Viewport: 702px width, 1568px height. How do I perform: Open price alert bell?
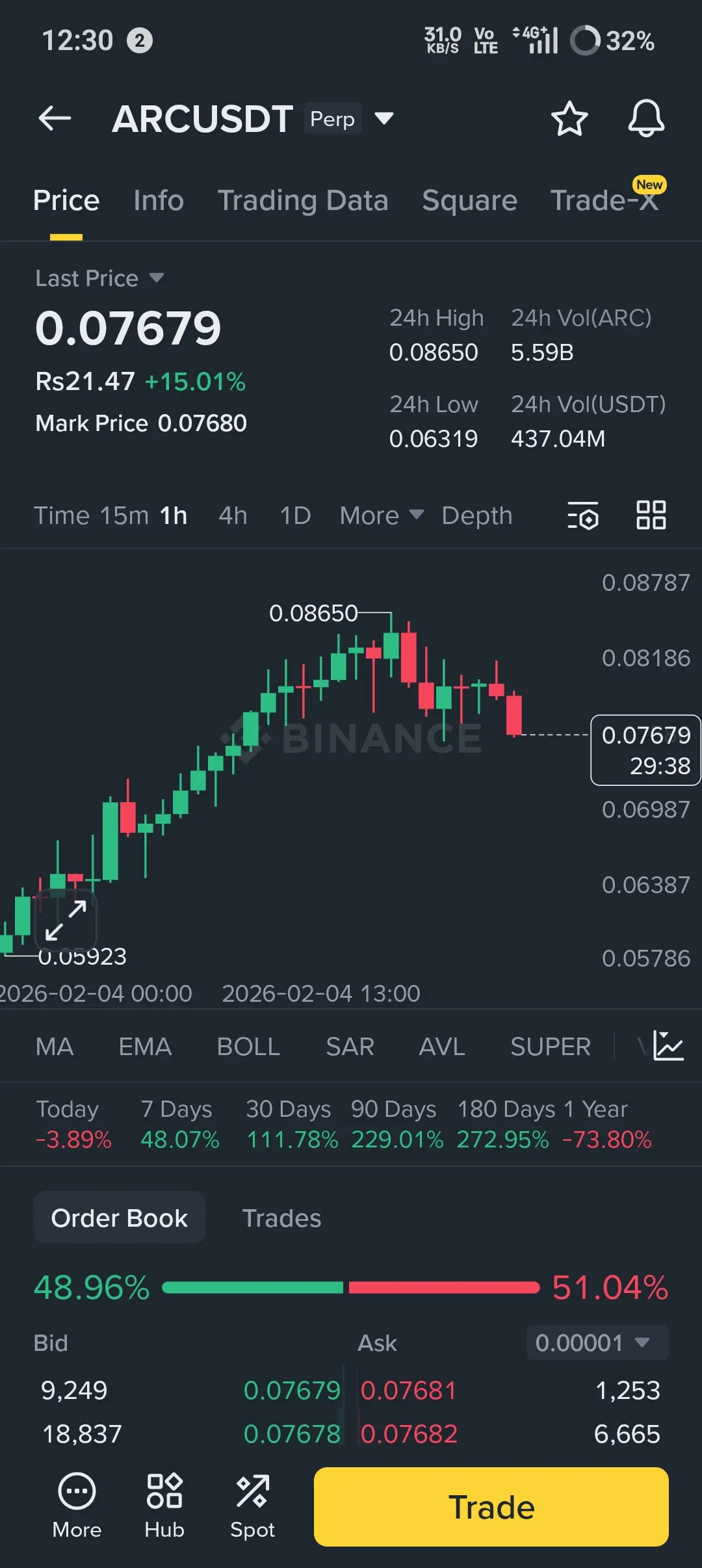pos(645,118)
